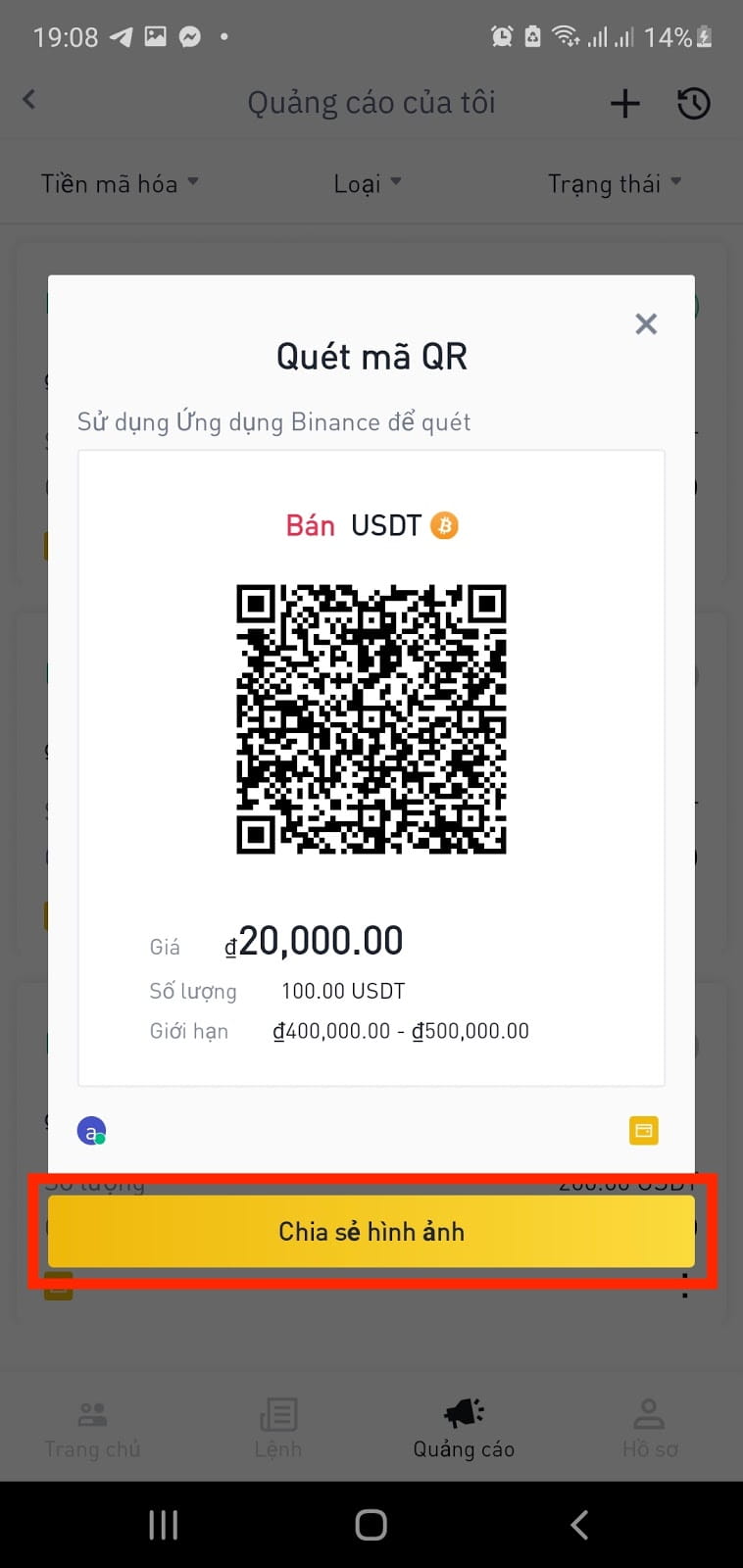
Task: Tap the system home button
Action: click(x=371, y=1525)
